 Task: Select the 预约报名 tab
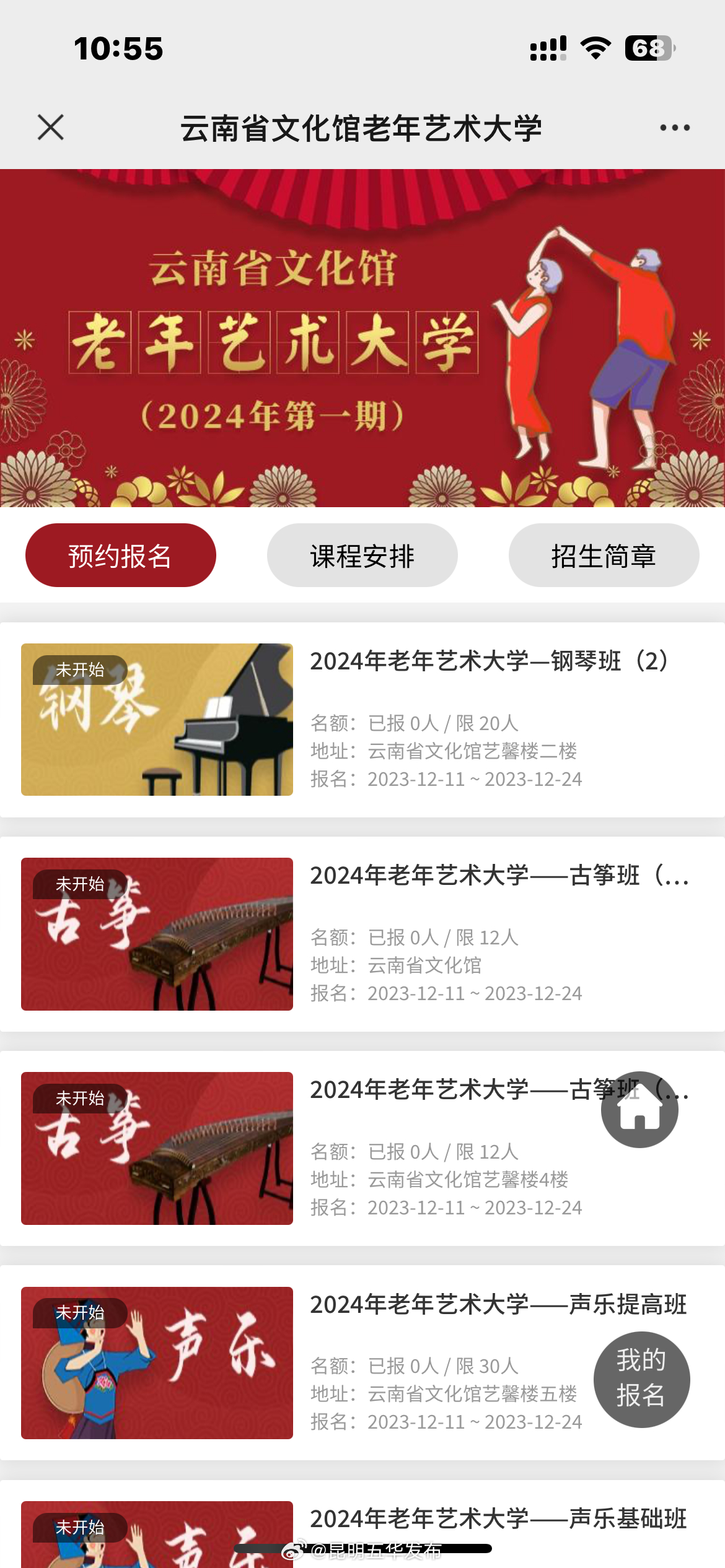pos(120,555)
